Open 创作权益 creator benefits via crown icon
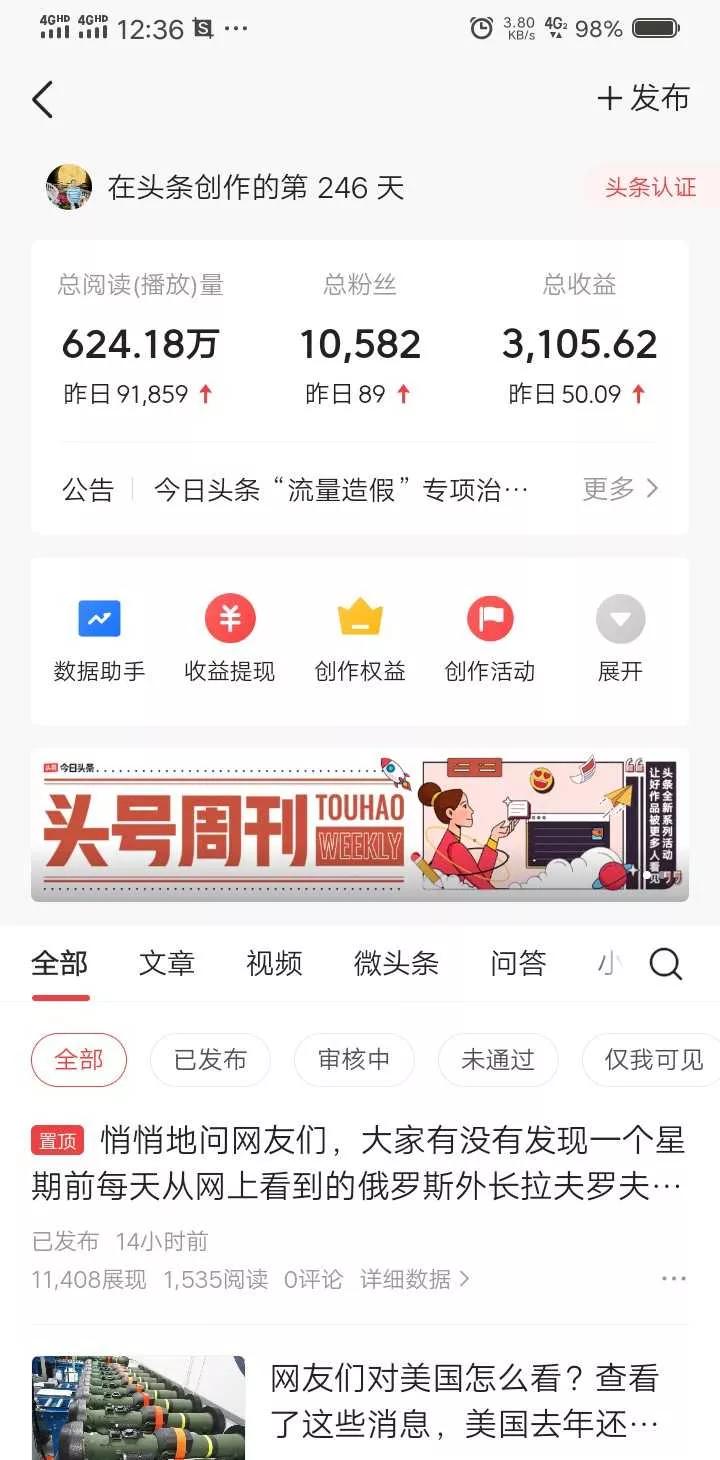Image resolution: width=720 pixels, height=1460 pixels. coord(360,637)
